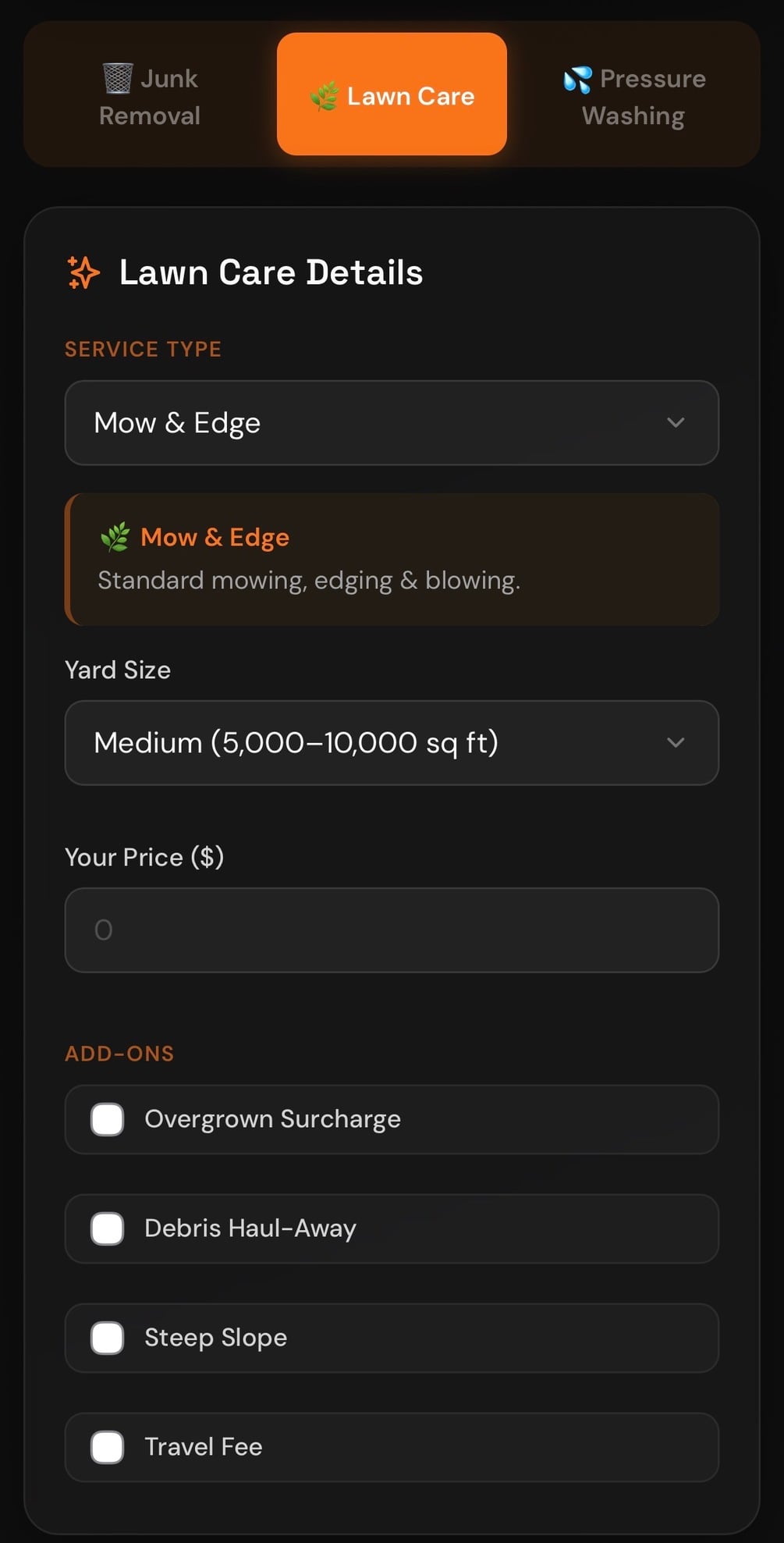784x1543 pixels.
Task: Enable the Debris Haul-Away add-on
Action: [108, 1228]
